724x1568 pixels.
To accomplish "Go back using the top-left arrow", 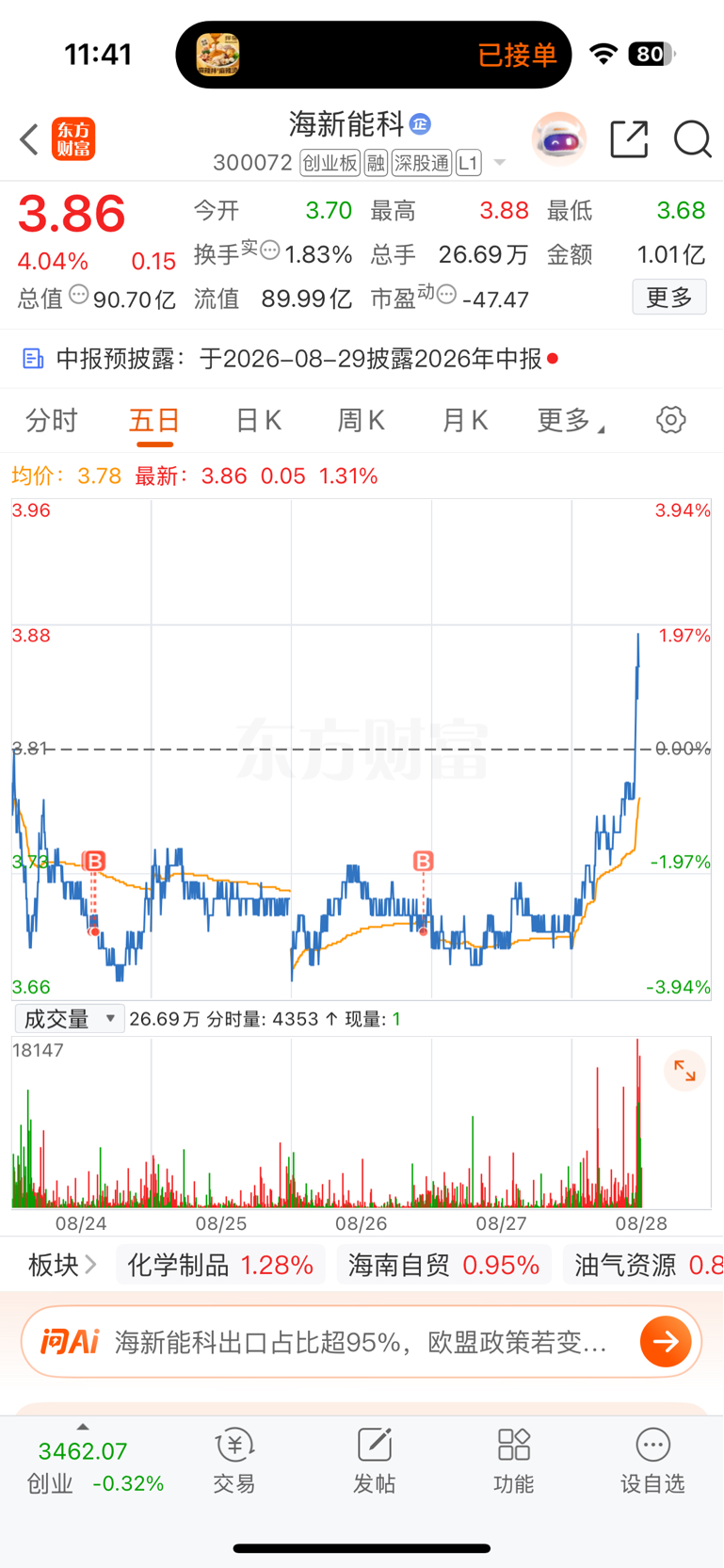I will 29,139.
